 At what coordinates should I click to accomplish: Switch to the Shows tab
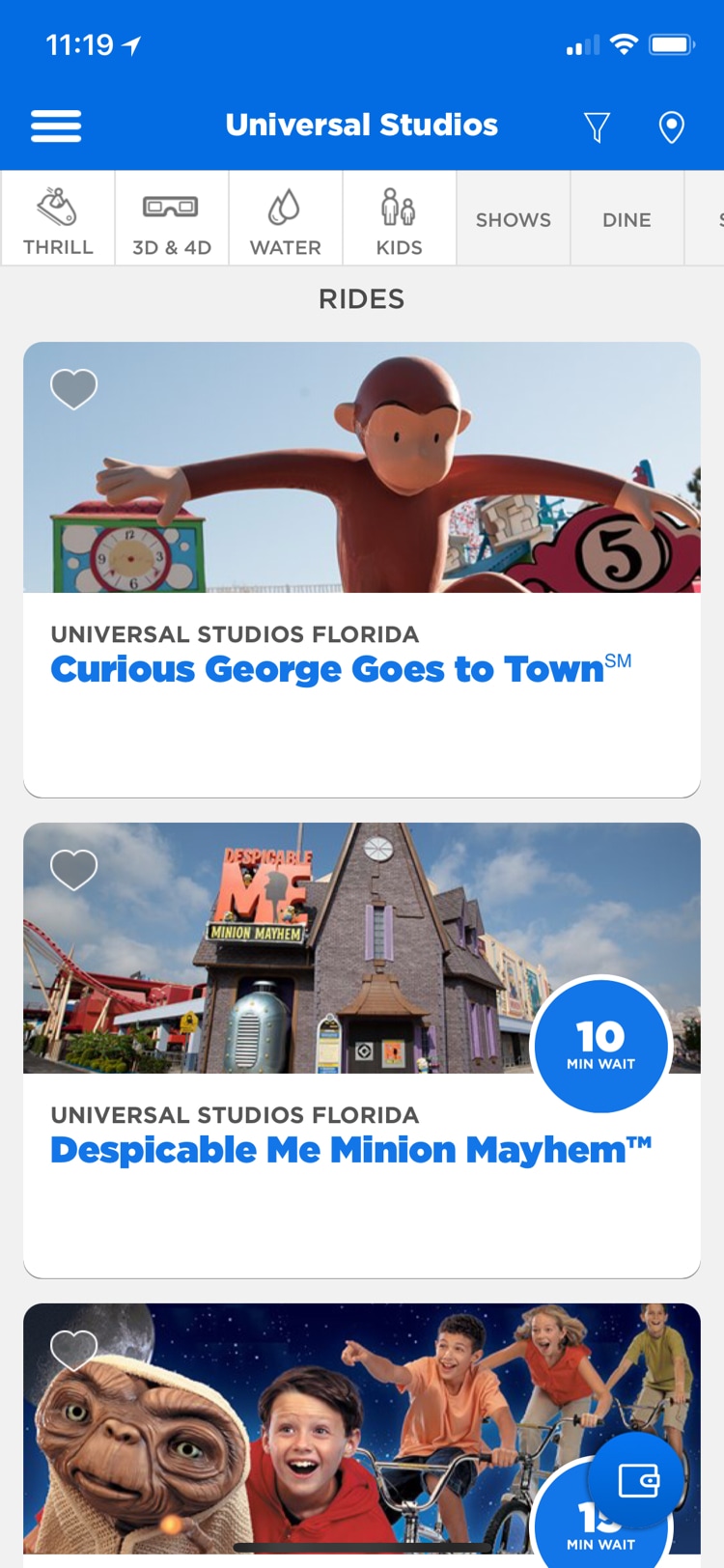[x=514, y=219]
